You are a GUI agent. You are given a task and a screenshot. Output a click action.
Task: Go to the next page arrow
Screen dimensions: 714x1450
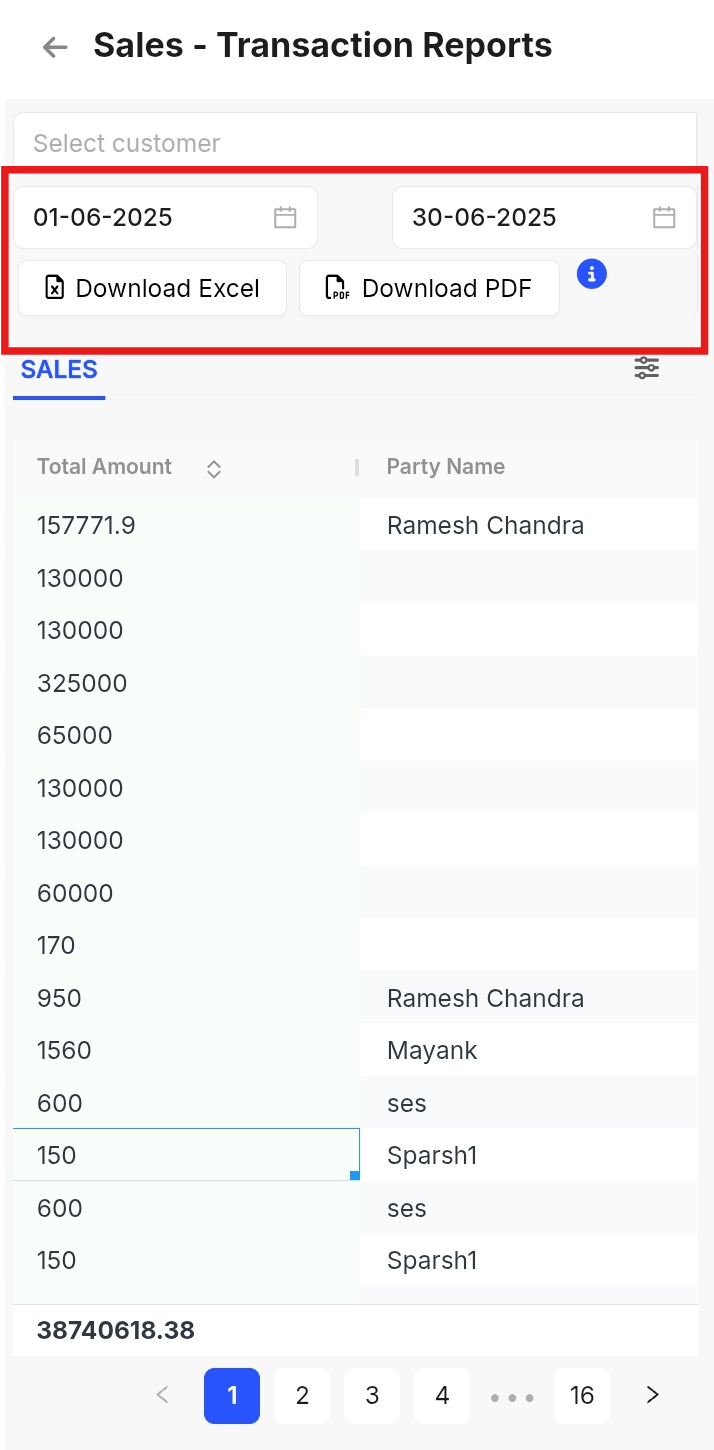652,1396
